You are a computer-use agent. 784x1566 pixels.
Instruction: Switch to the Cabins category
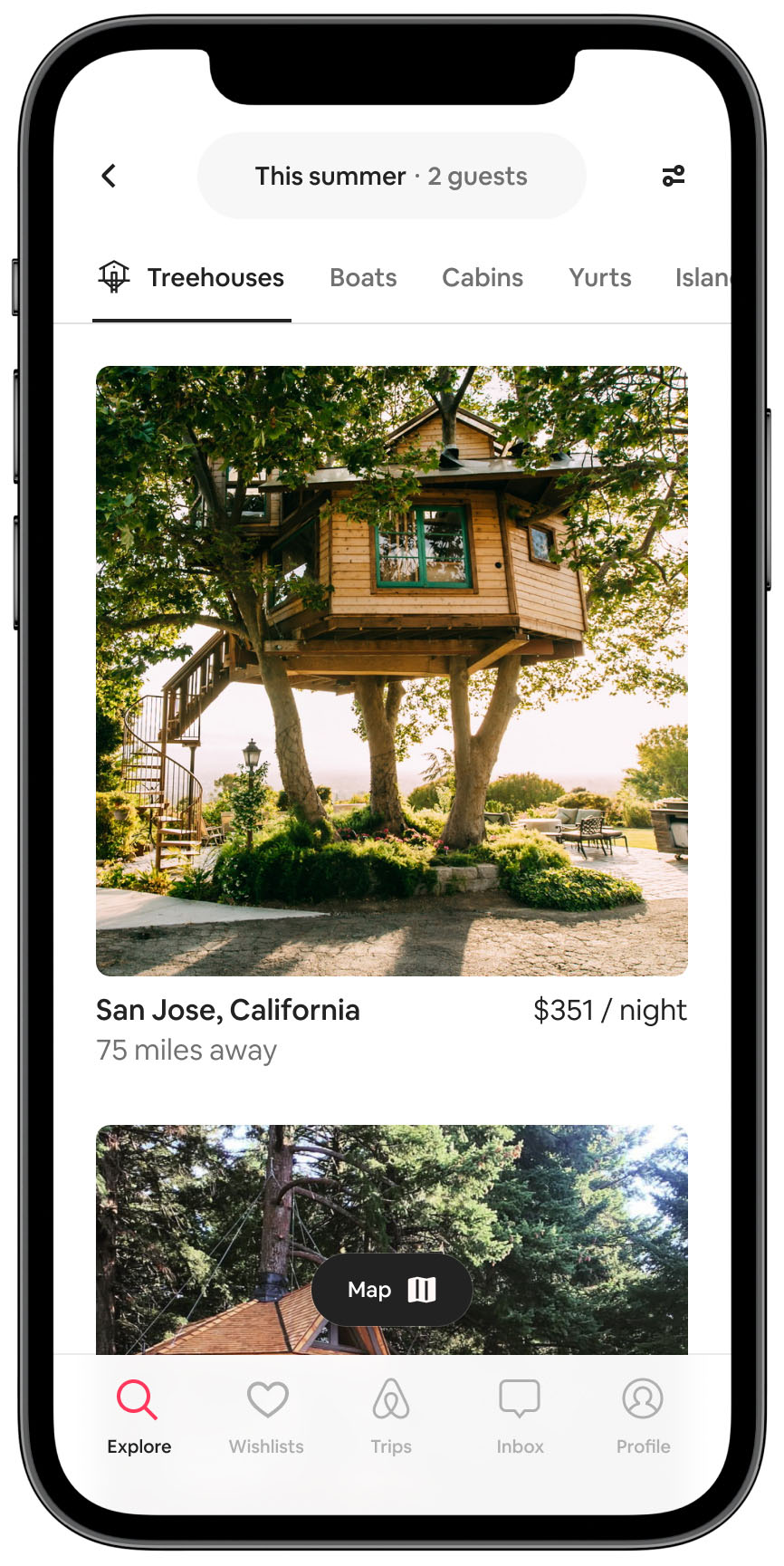[482, 278]
